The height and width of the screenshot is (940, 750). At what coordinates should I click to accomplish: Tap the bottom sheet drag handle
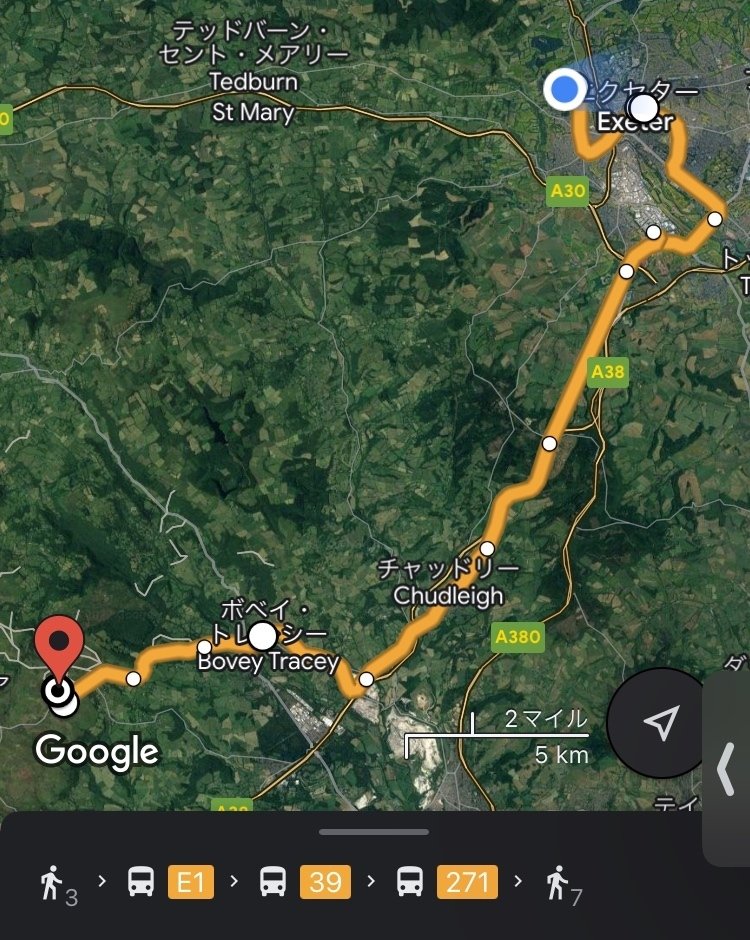click(x=374, y=831)
